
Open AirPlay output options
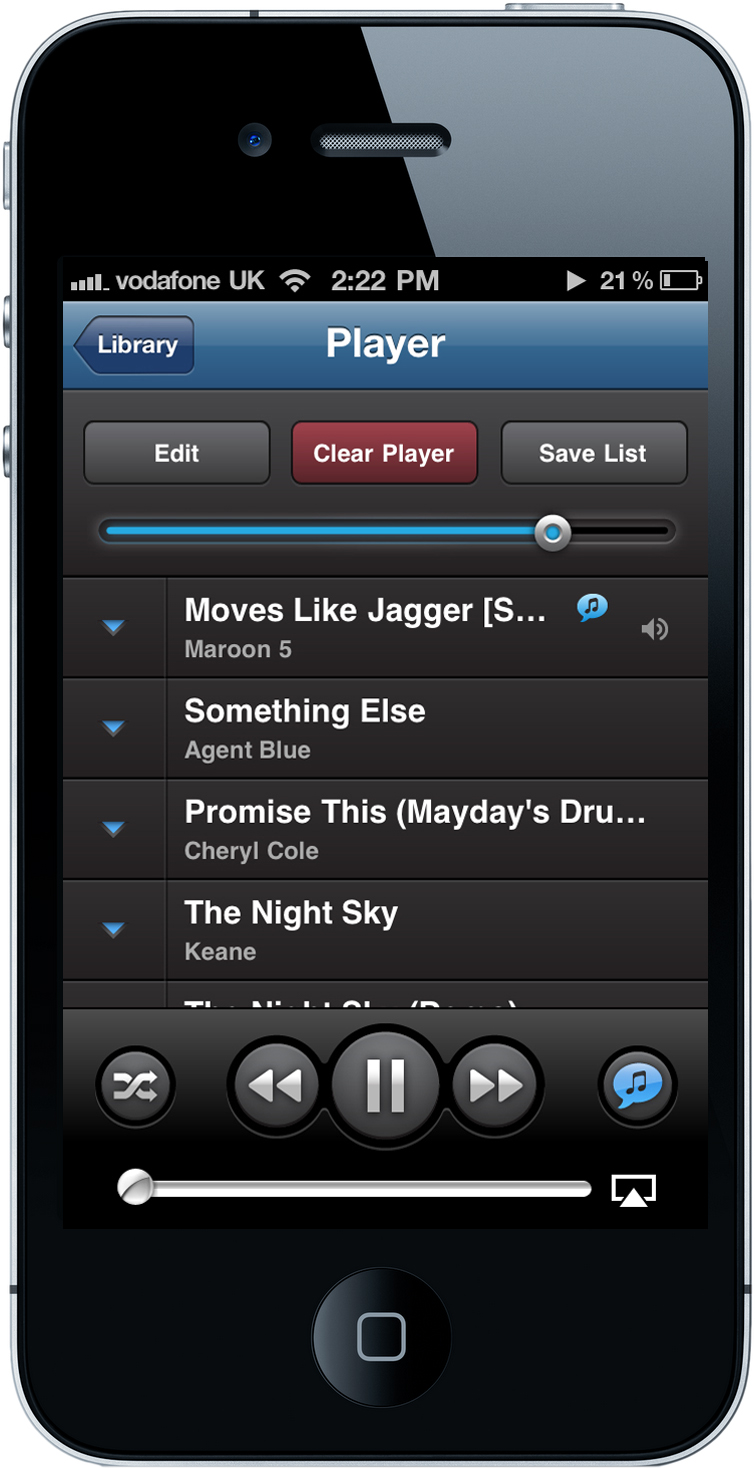(x=634, y=1190)
